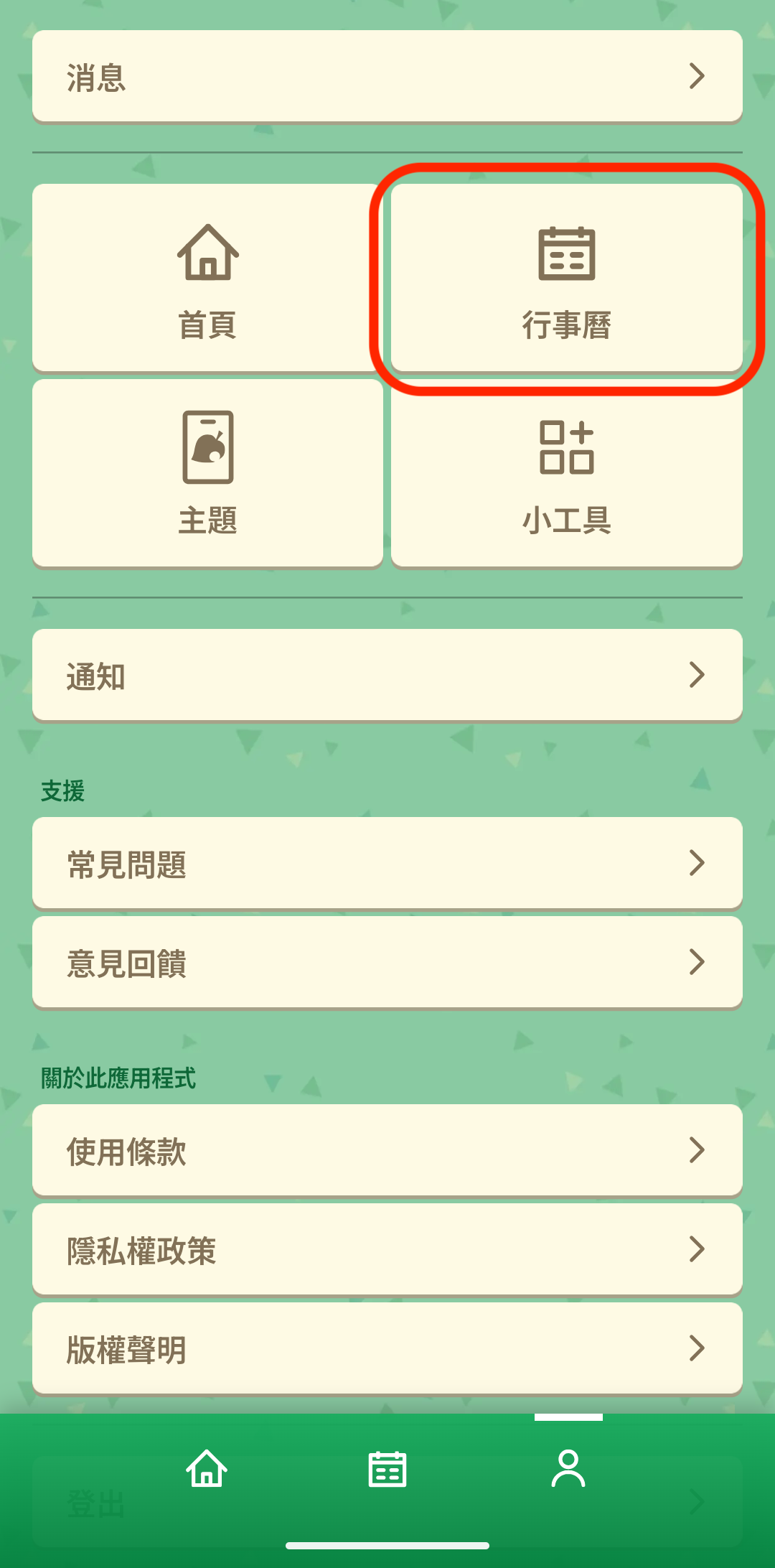View the 版權聲明 copyright notice
Image resolution: width=775 pixels, height=1568 pixels.
click(387, 1348)
